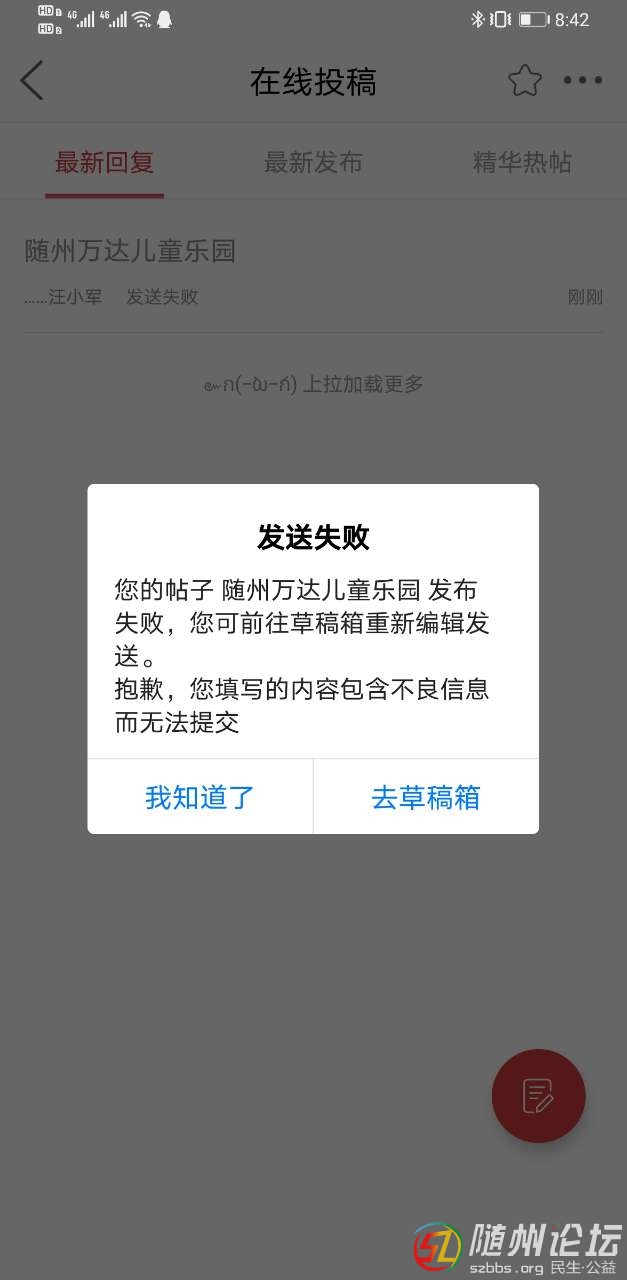Switch to the 最新回复 tab
The width and height of the screenshot is (627, 1280).
point(104,163)
